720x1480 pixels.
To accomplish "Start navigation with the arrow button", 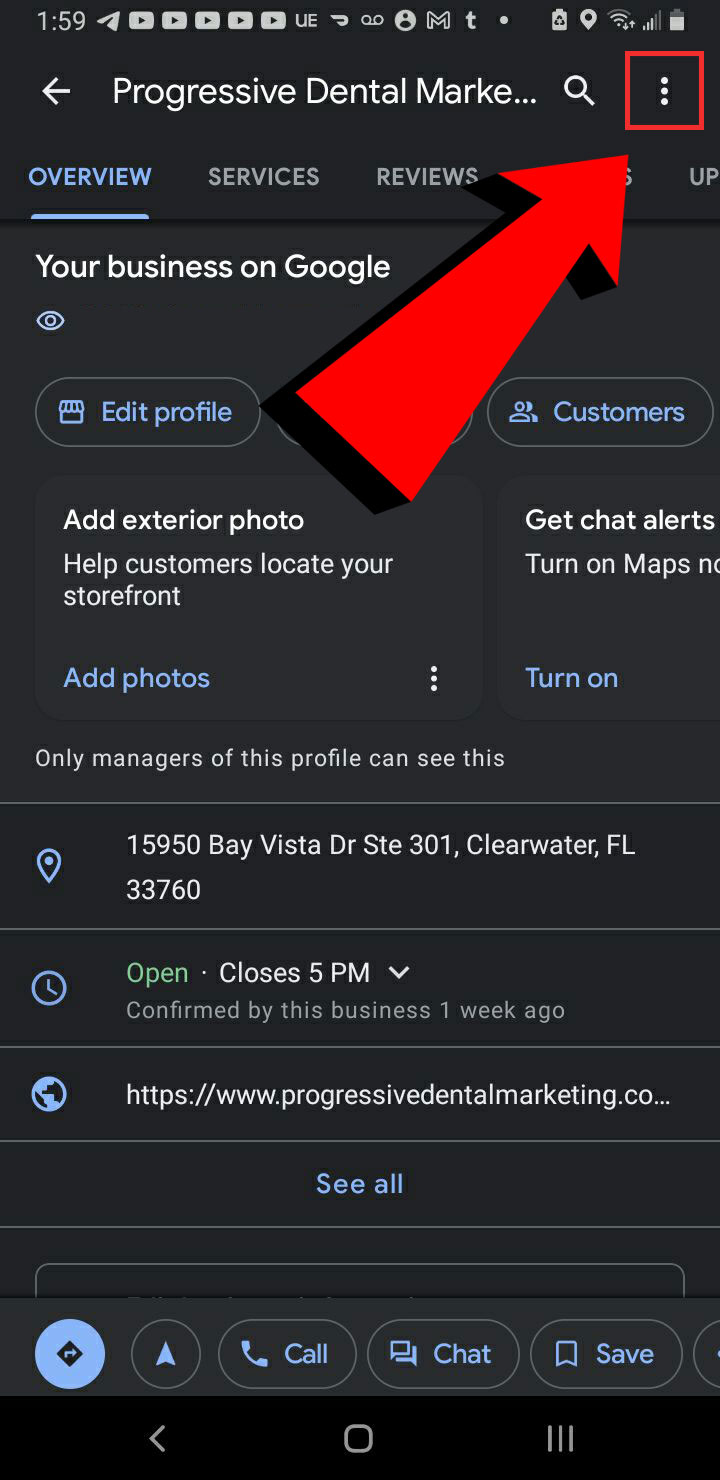I will point(166,1354).
